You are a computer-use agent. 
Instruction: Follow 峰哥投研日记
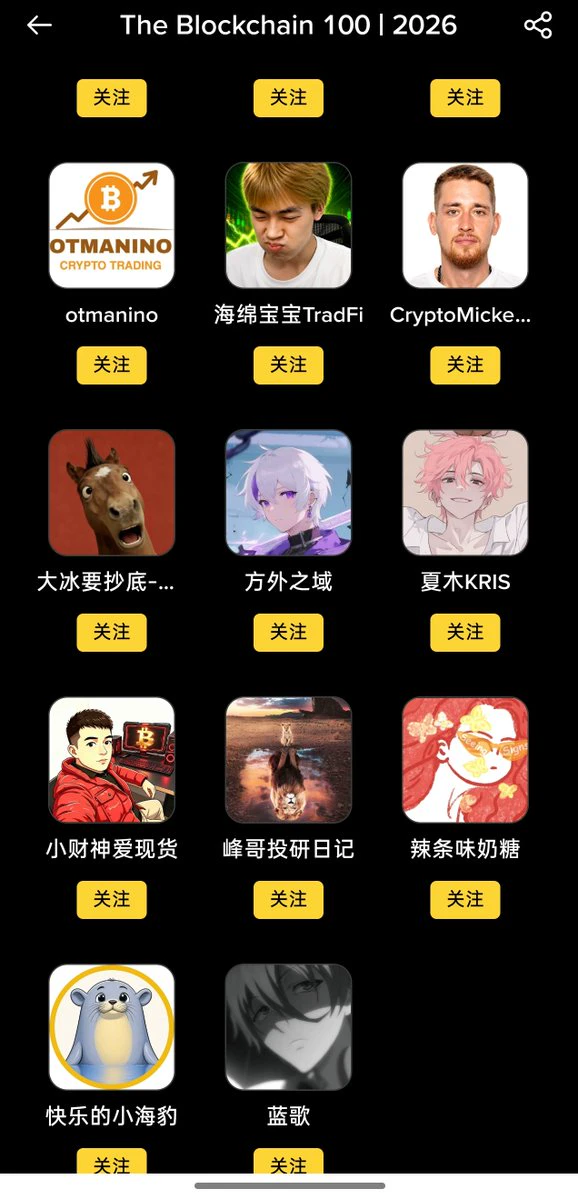click(288, 899)
